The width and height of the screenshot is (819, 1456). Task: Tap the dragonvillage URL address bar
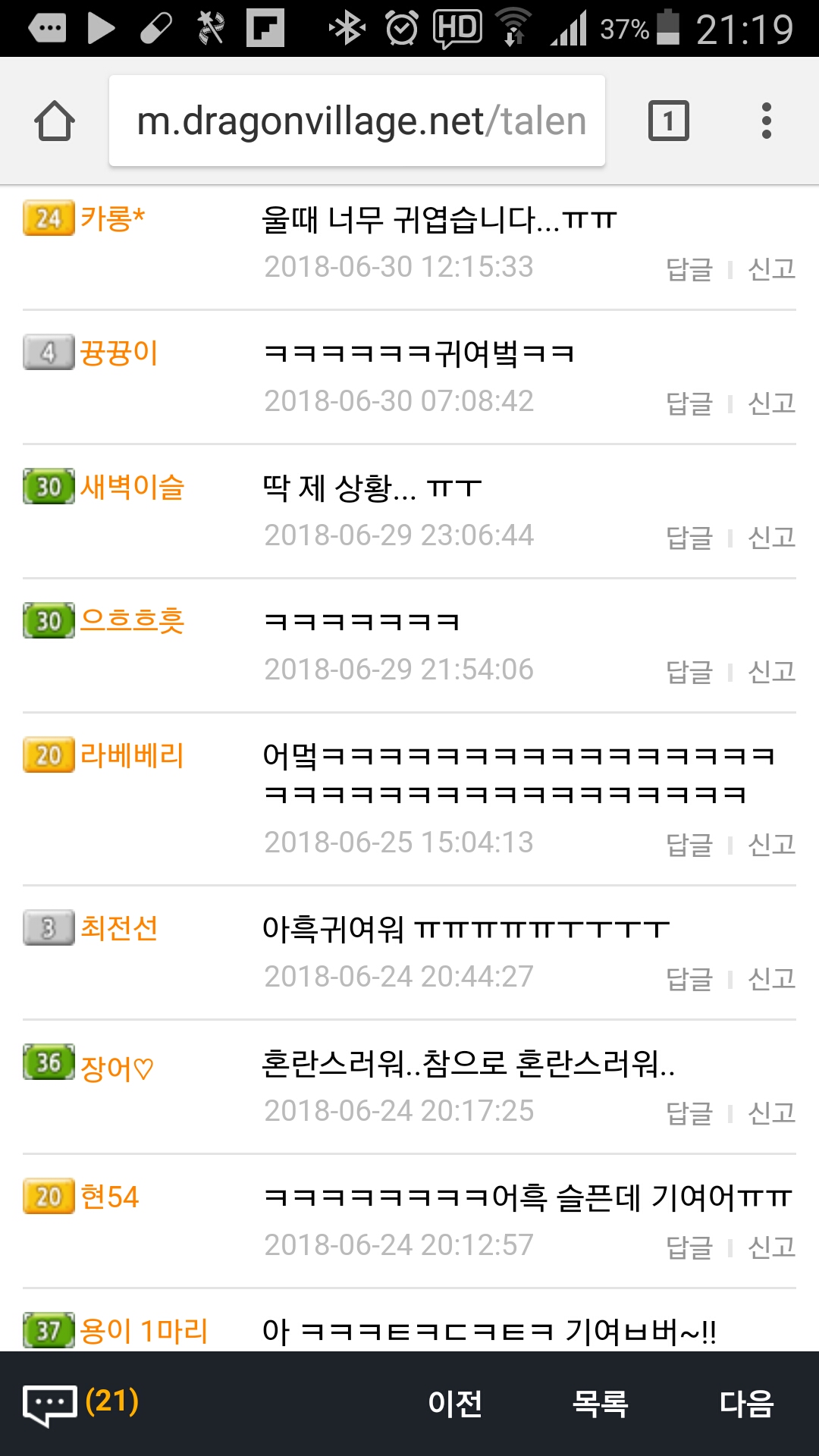coord(356,121)
